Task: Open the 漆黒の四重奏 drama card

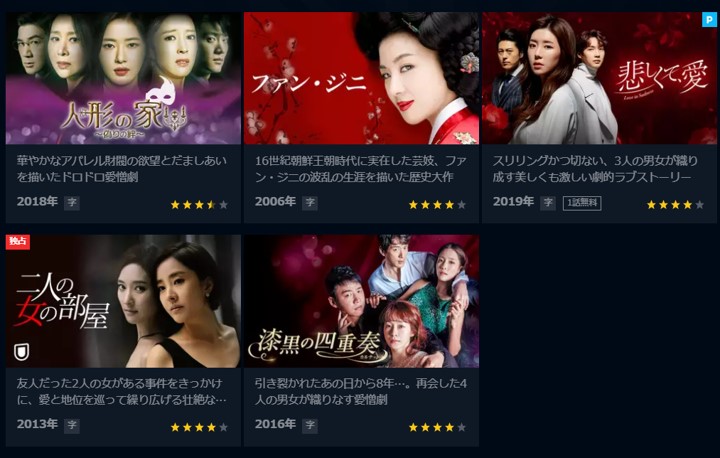Action: pyautogui.click(x=361, y=302)
